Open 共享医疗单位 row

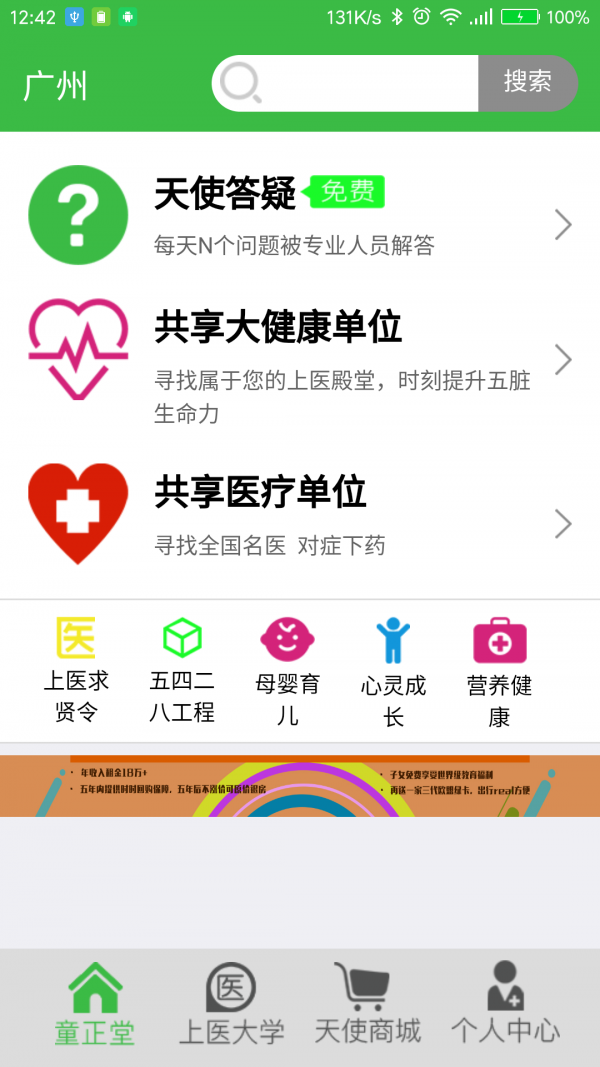tap(300, 516)
